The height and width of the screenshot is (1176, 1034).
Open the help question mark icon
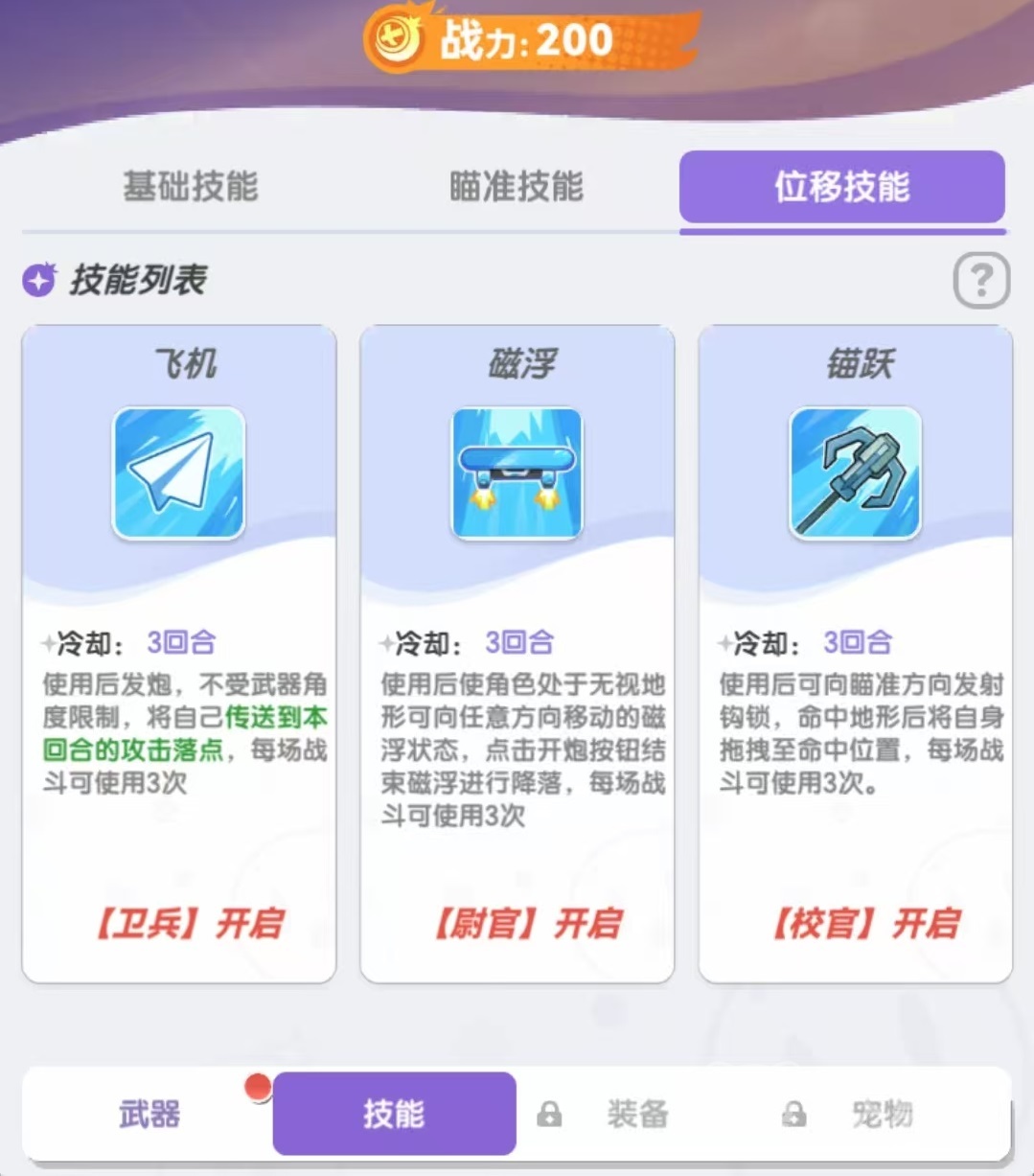pyautogui.click(x=980, y=281)
